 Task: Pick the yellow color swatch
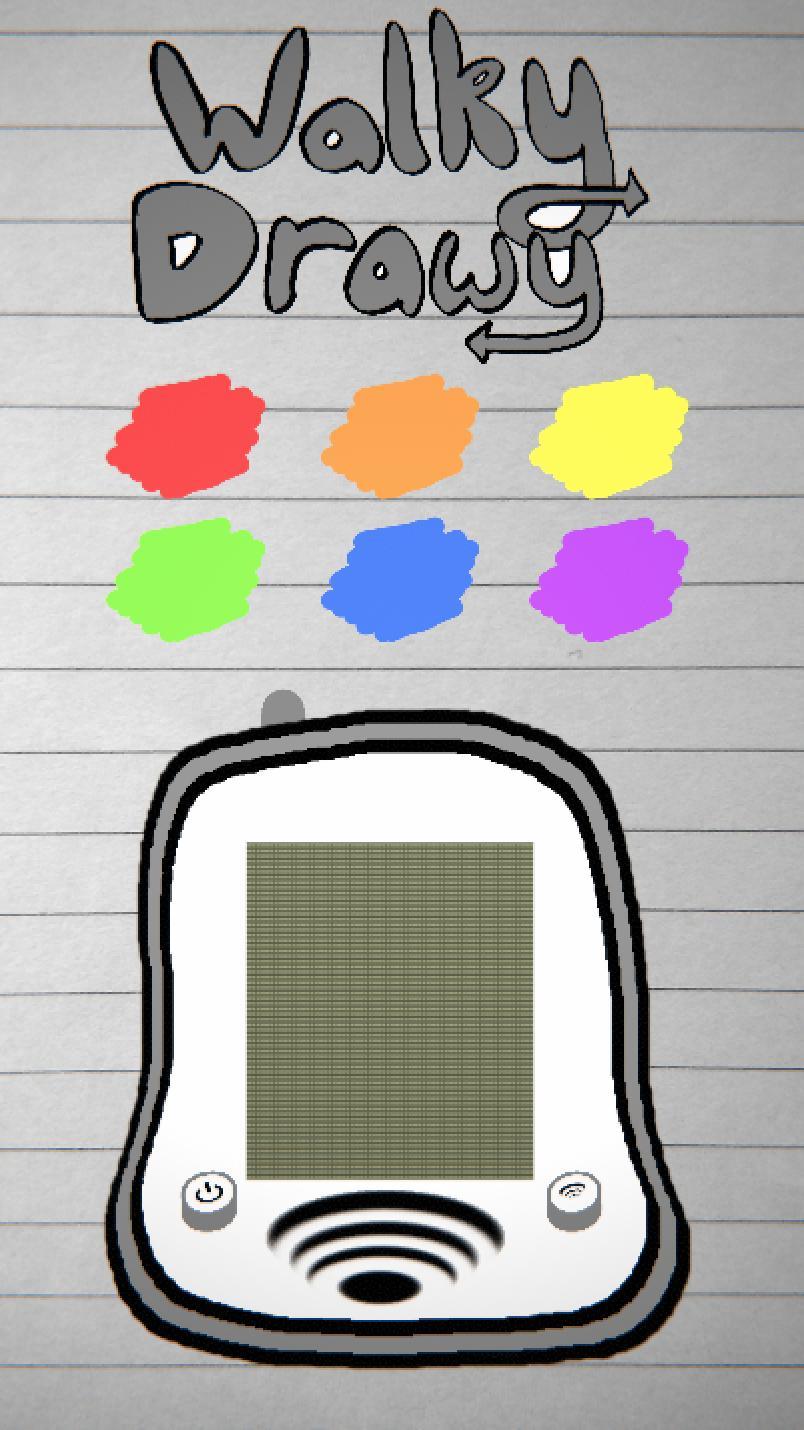click(610, 435)
